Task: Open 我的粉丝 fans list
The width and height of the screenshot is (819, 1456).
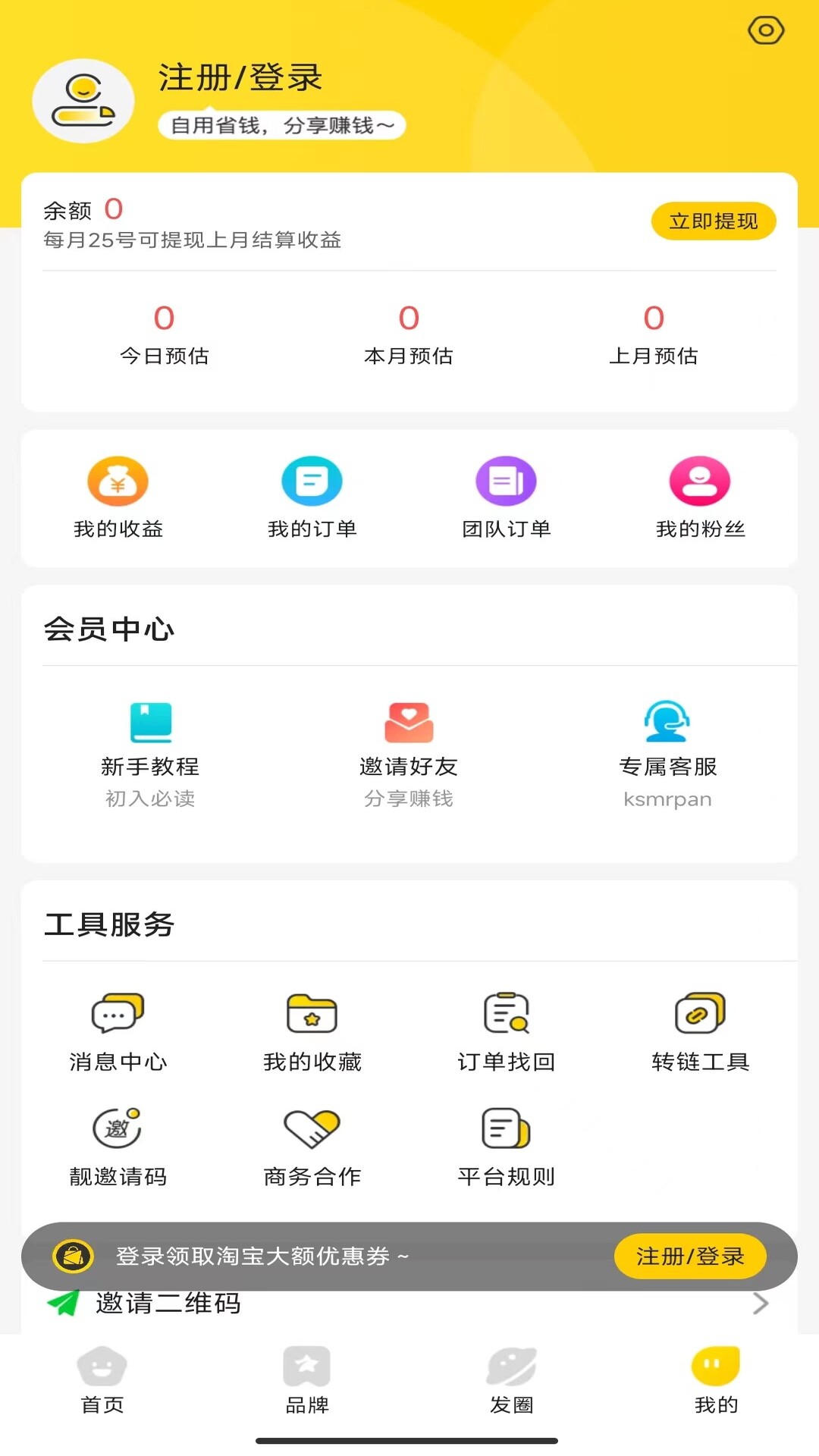Action: pyautogui.click(x=701, y=497)
